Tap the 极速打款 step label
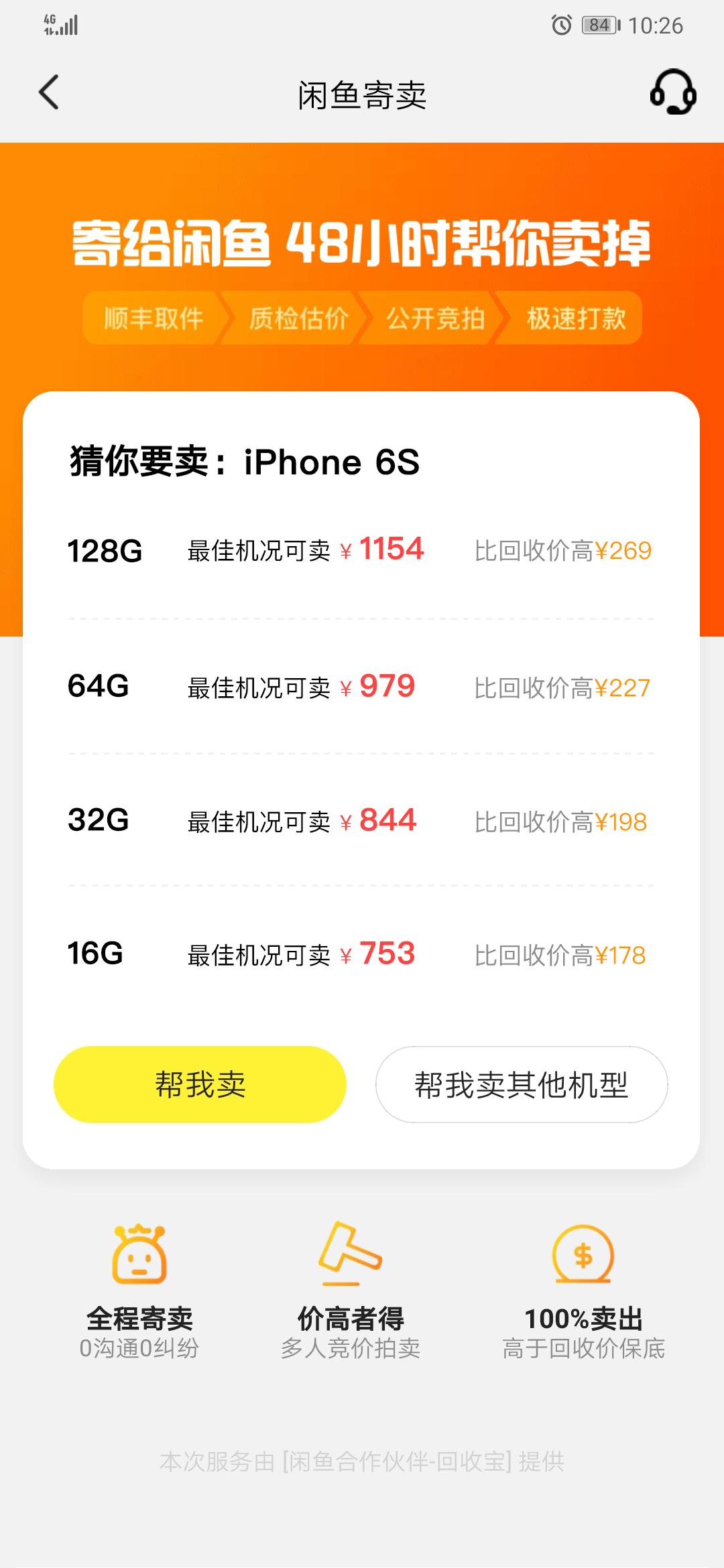724x1568 pixels. (575, 320)
